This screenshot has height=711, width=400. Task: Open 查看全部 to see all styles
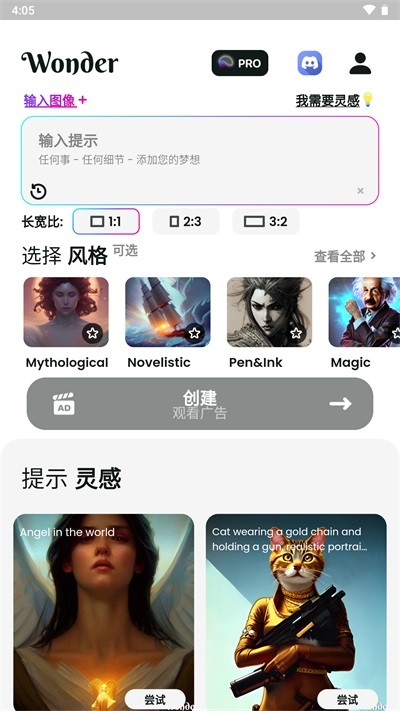pyautogui.click(x=345, y=256)
